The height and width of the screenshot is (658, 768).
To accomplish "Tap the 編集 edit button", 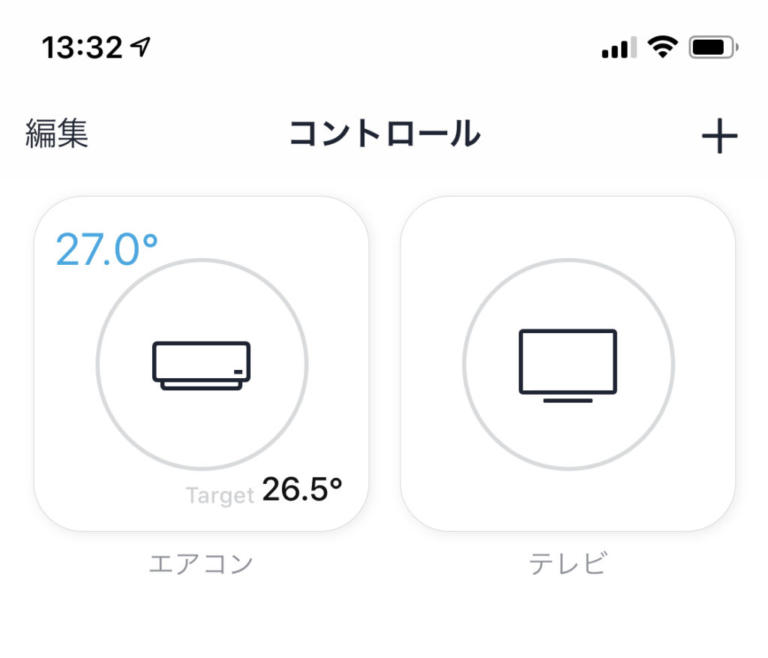I will [x=57, y=134].
